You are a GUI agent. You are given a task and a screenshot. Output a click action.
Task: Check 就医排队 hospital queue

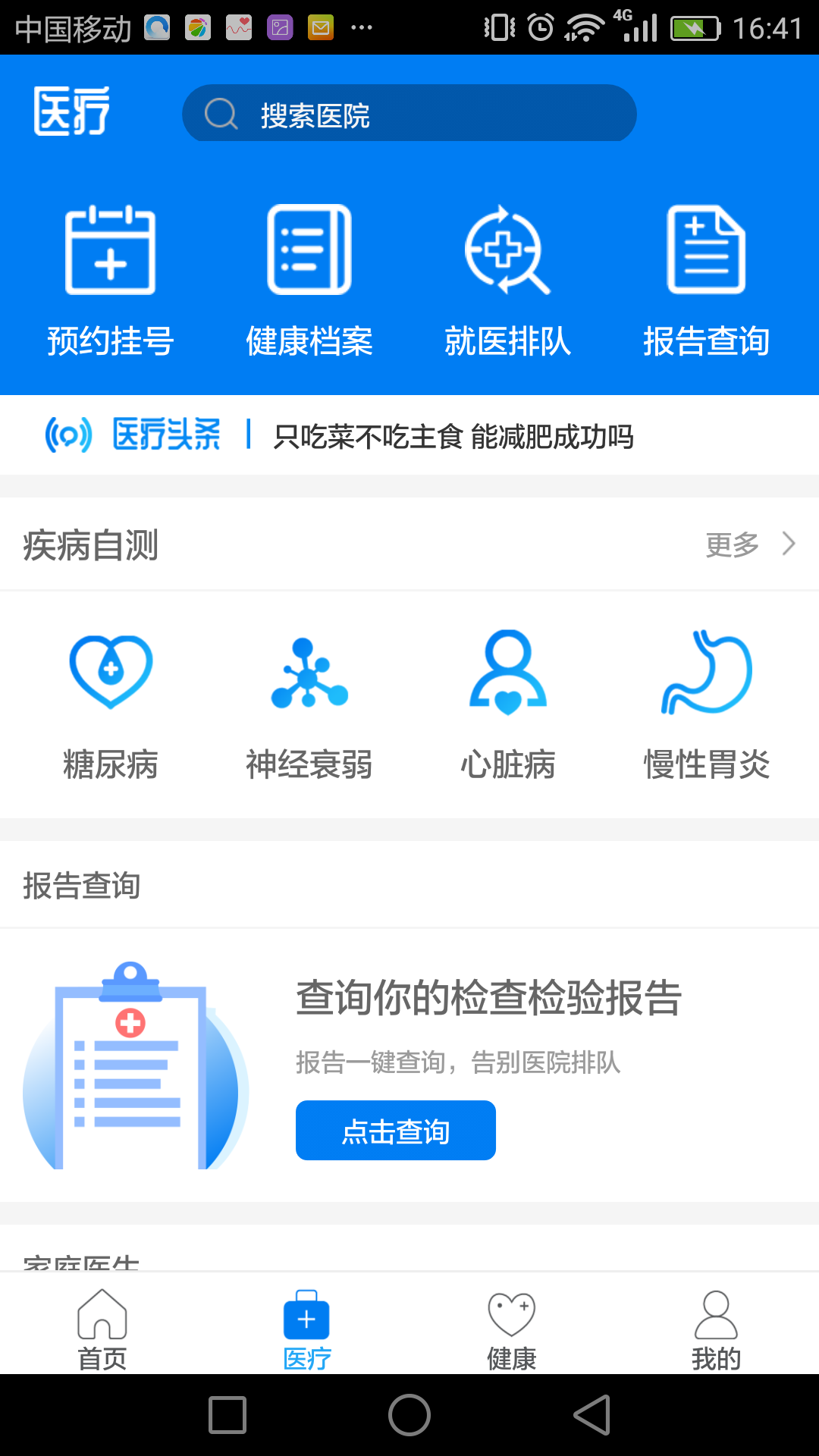coord(507,281)
